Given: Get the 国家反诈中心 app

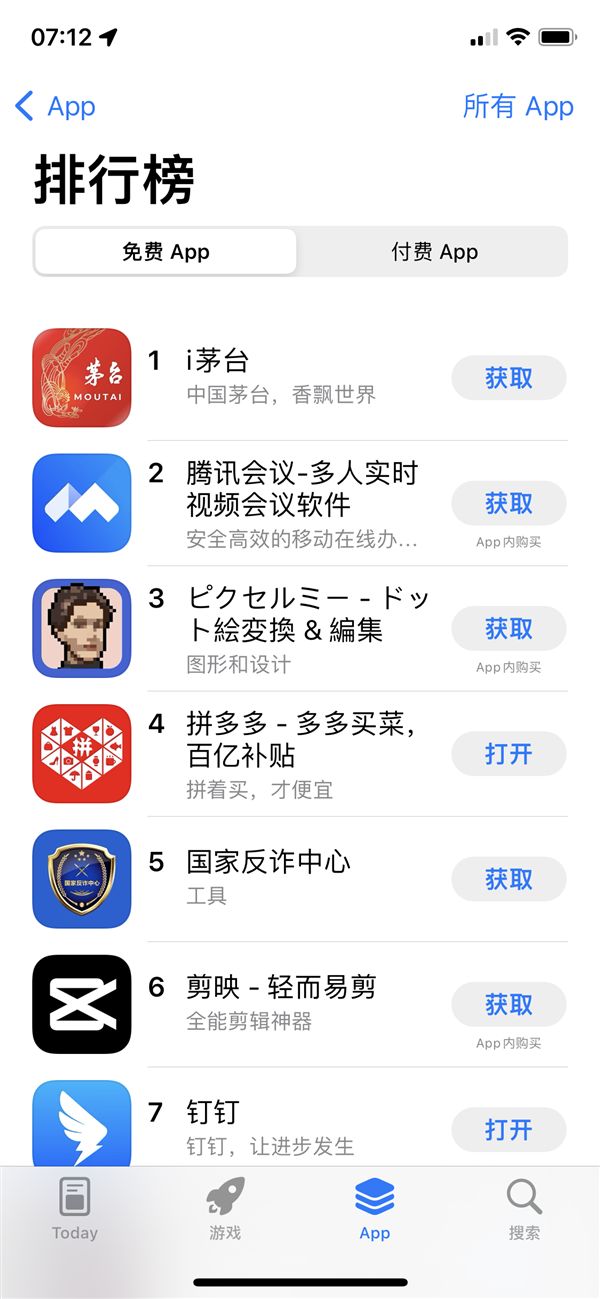Looking at the screenshot, I should click(508, 879).
